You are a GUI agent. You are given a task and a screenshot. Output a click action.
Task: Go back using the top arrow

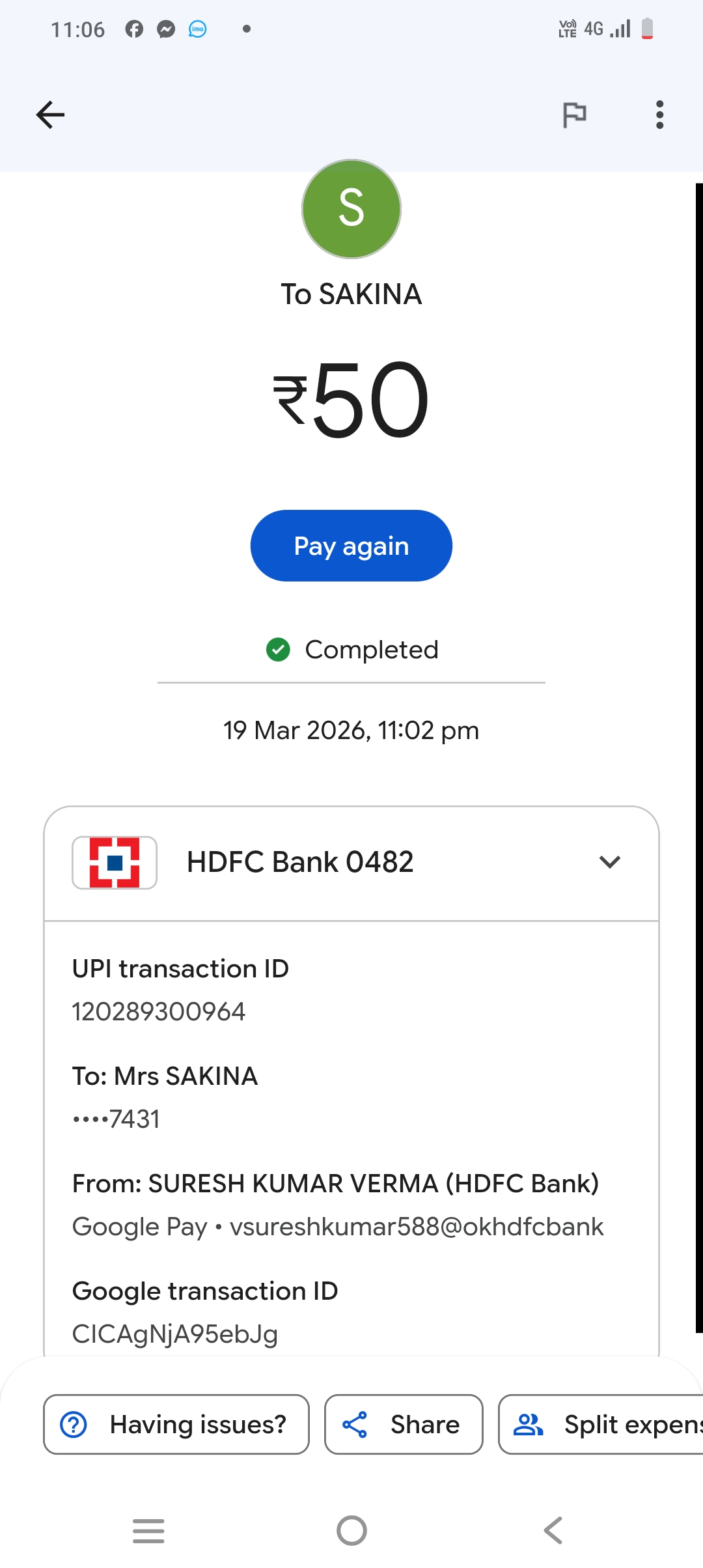[x=50, y=115]
